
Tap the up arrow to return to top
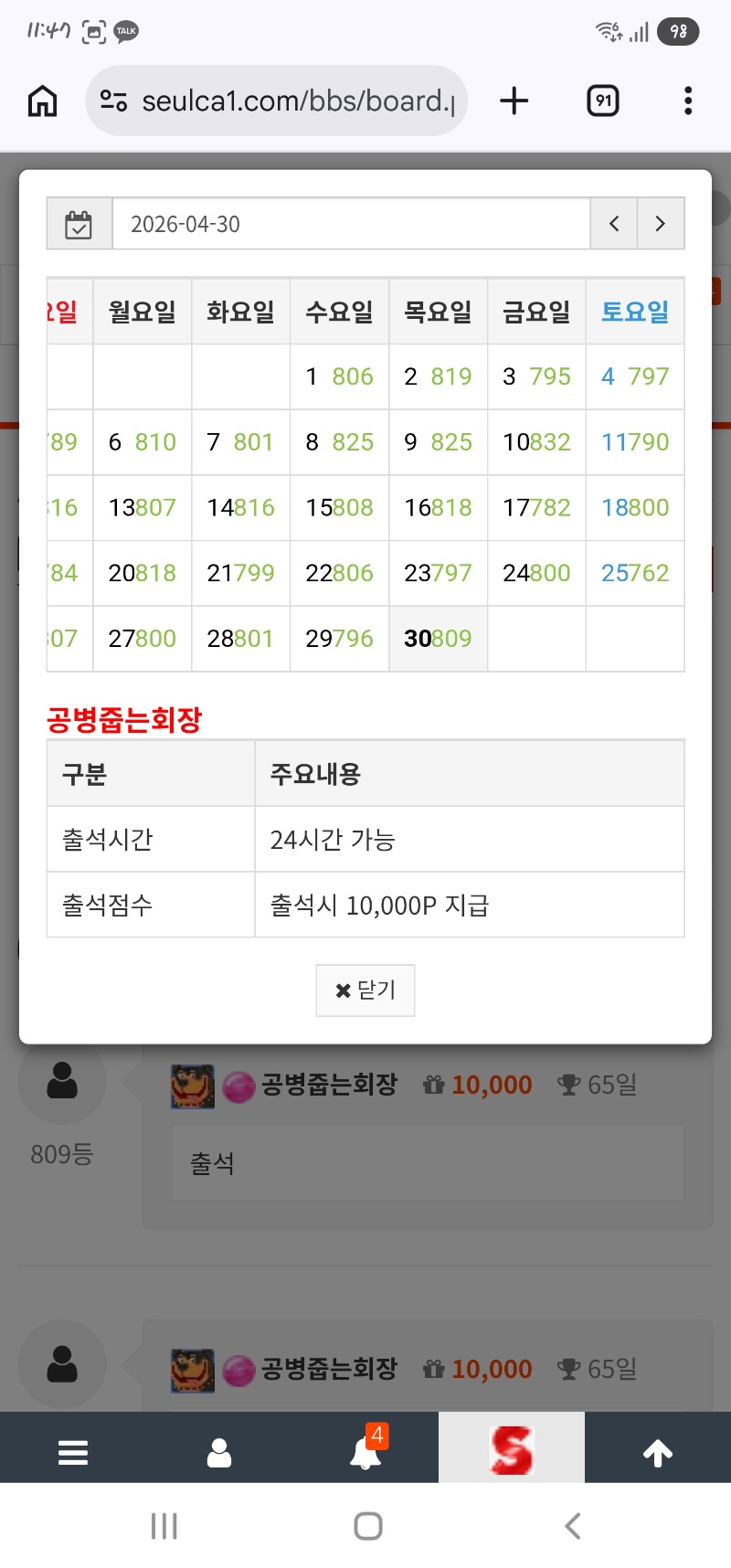pos(658,1451)
